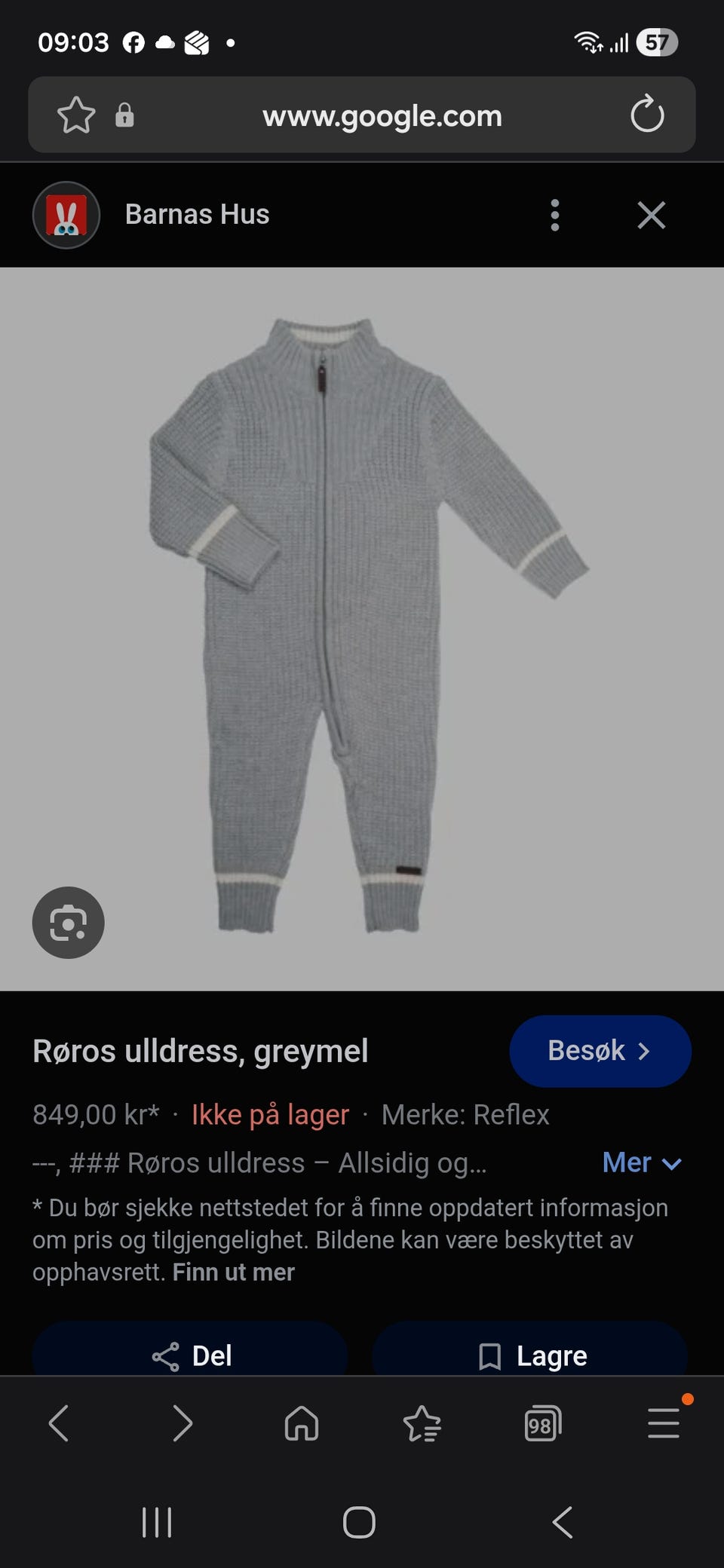Show recent apps from the navigation bar
Screen dimensions: 724x1568
click(x=157, y=1522)
